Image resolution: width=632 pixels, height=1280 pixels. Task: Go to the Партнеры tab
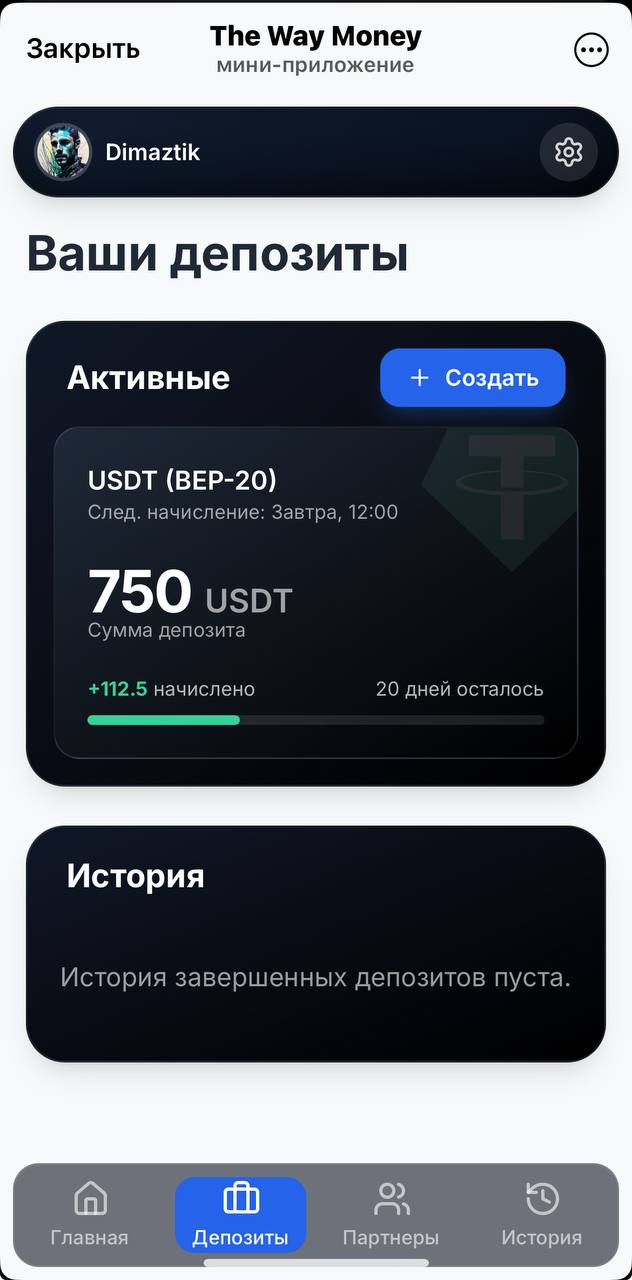pos(391,1214)
